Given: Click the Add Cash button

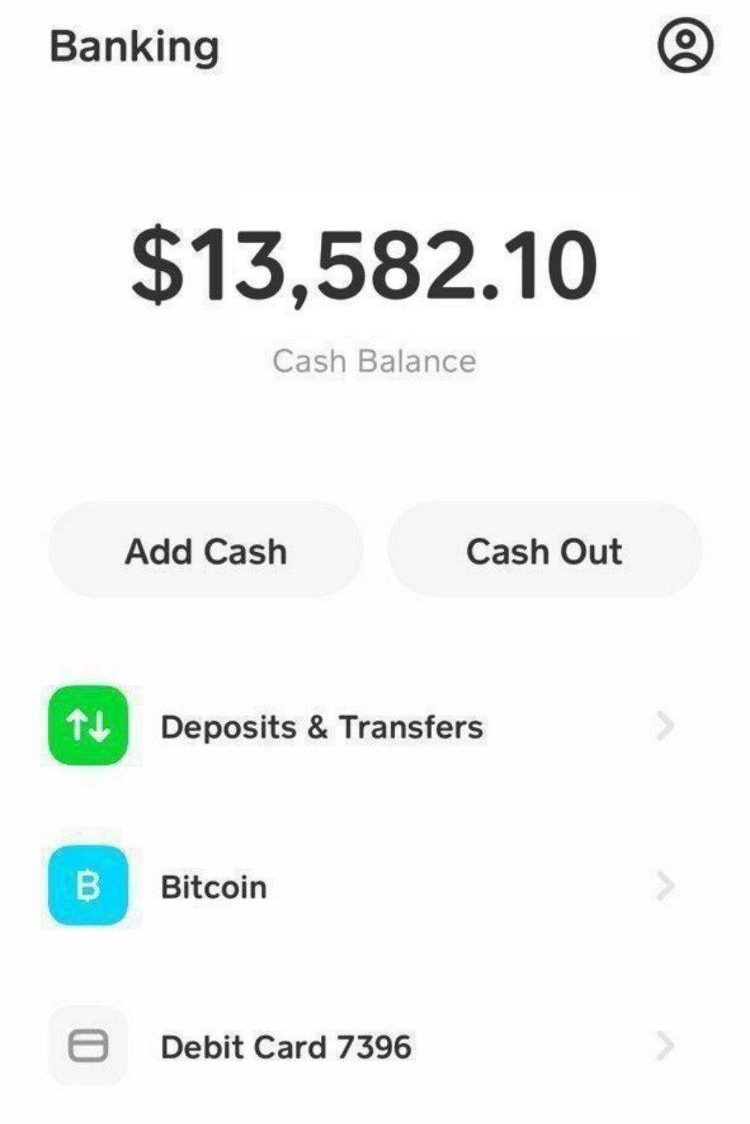Looking at the screenshot, I should pos(205,550).
